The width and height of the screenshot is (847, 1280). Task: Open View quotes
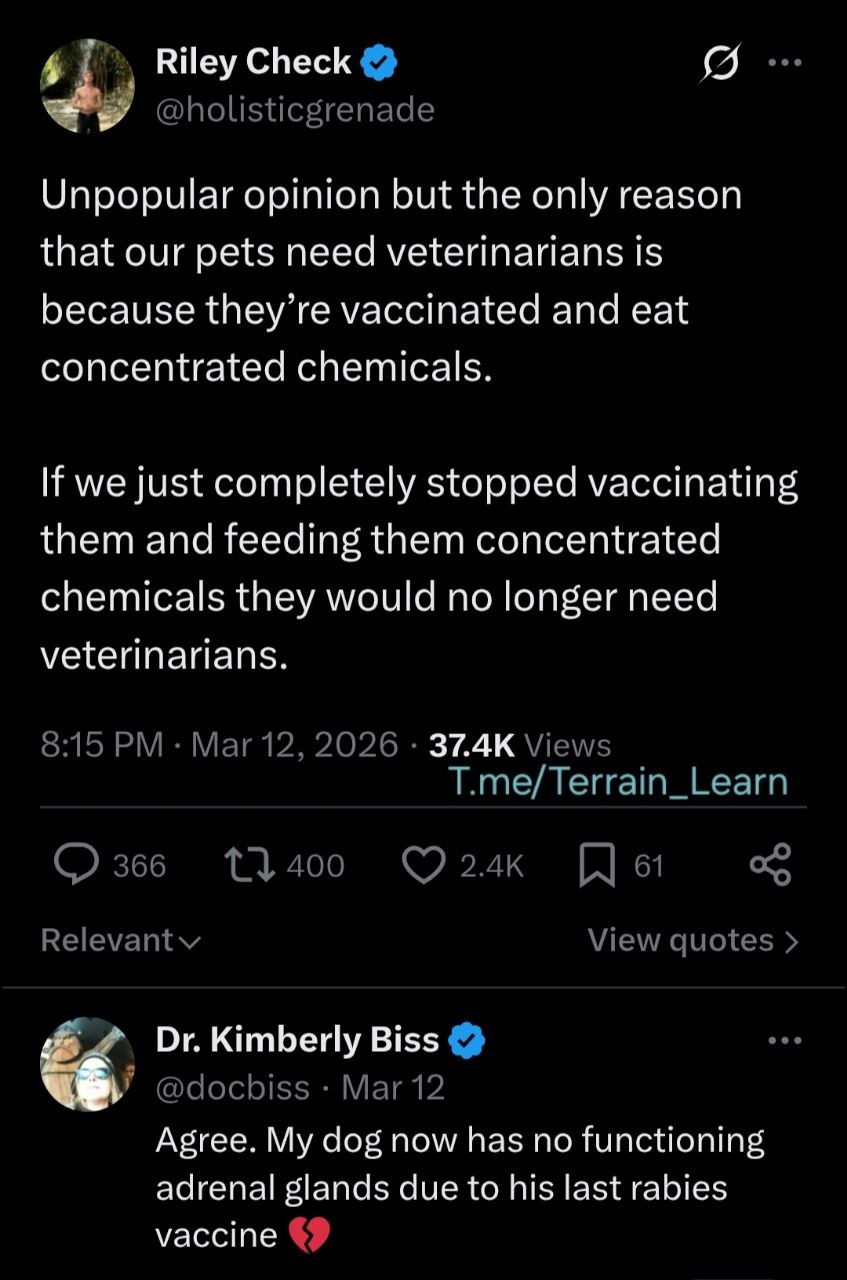[692, 940]
